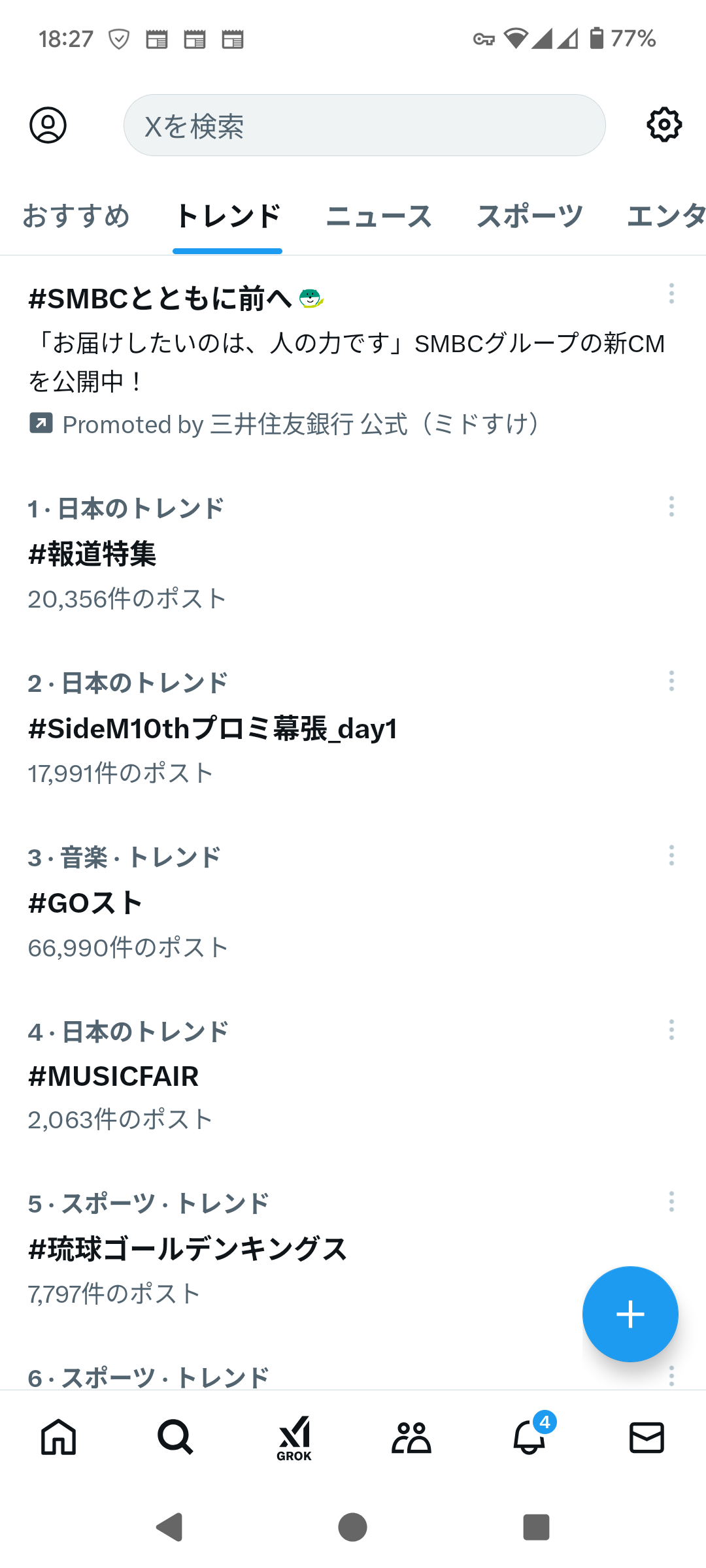
Task: Open the #SideM10thプロミ幕張_day1 trend
Action: [212, 728]
